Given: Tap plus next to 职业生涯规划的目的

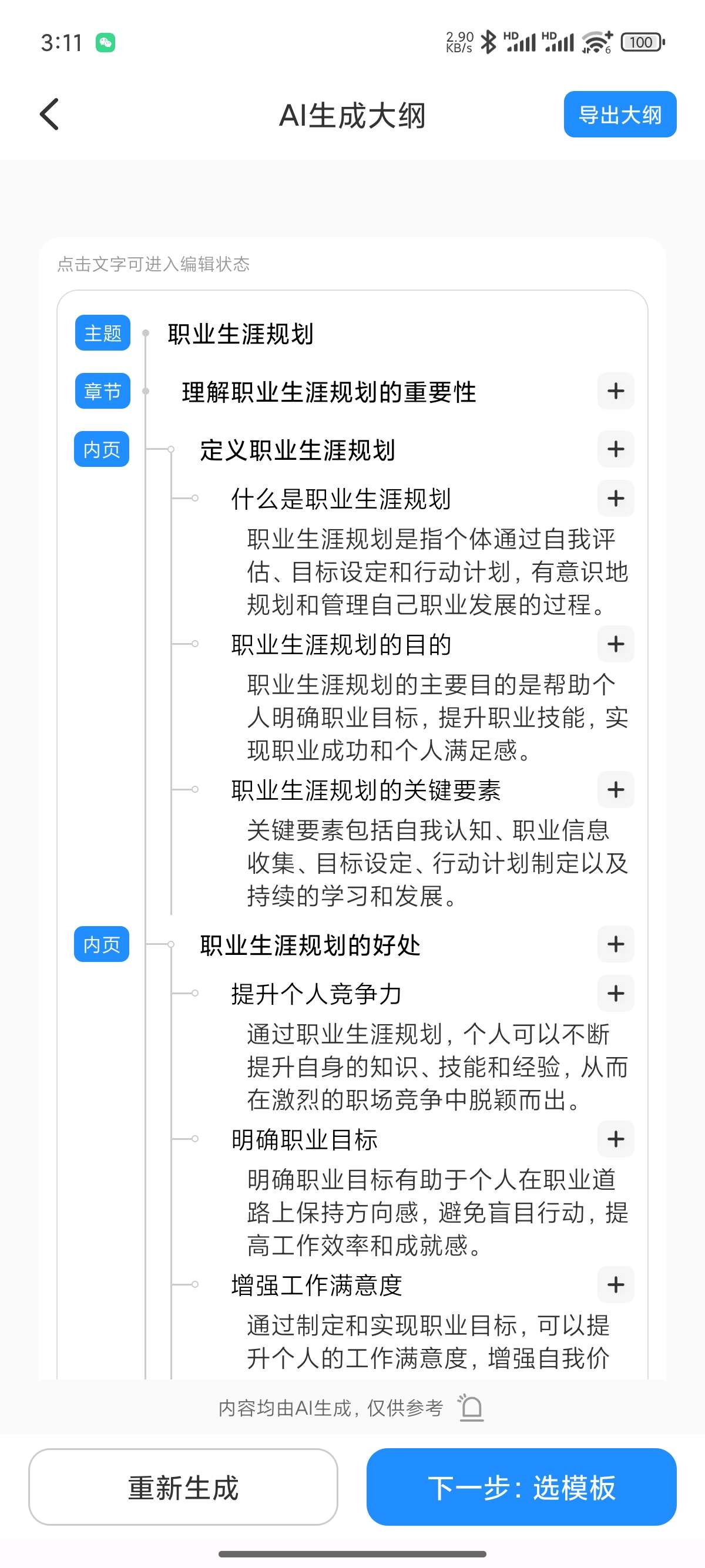Looking at the screenshot, I should 616,644.
